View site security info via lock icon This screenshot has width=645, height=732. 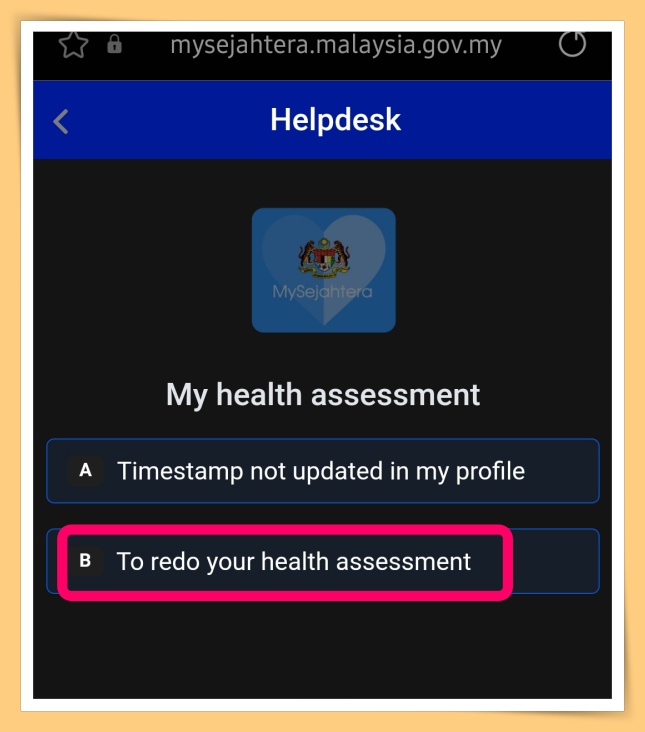pos(114,46)
